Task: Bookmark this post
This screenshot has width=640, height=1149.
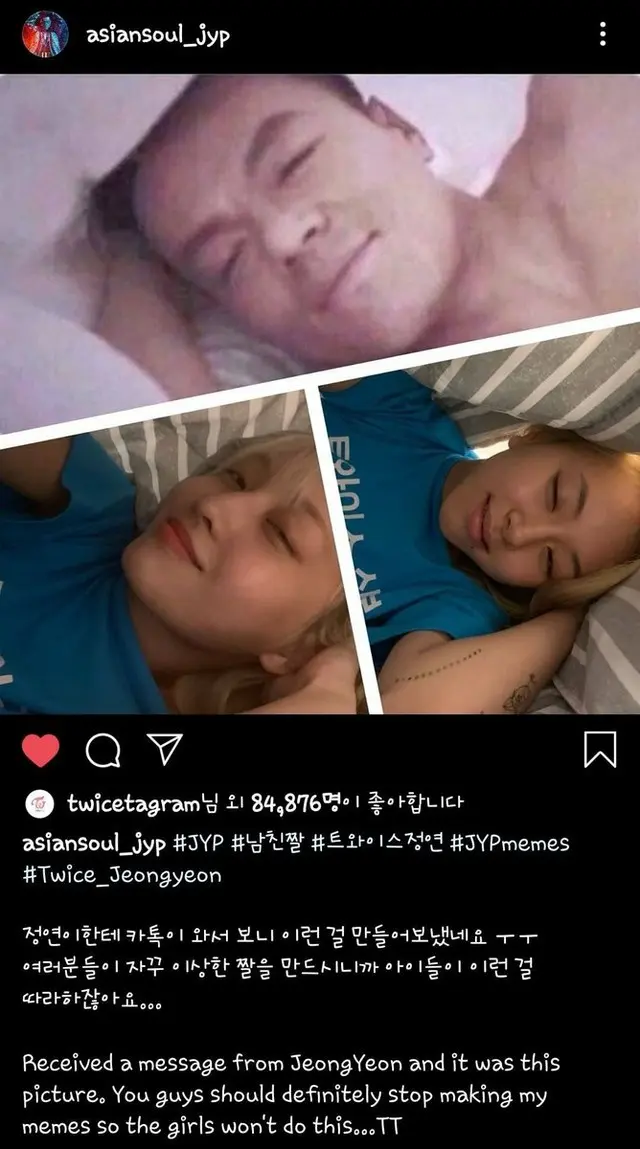Action: 599,750
